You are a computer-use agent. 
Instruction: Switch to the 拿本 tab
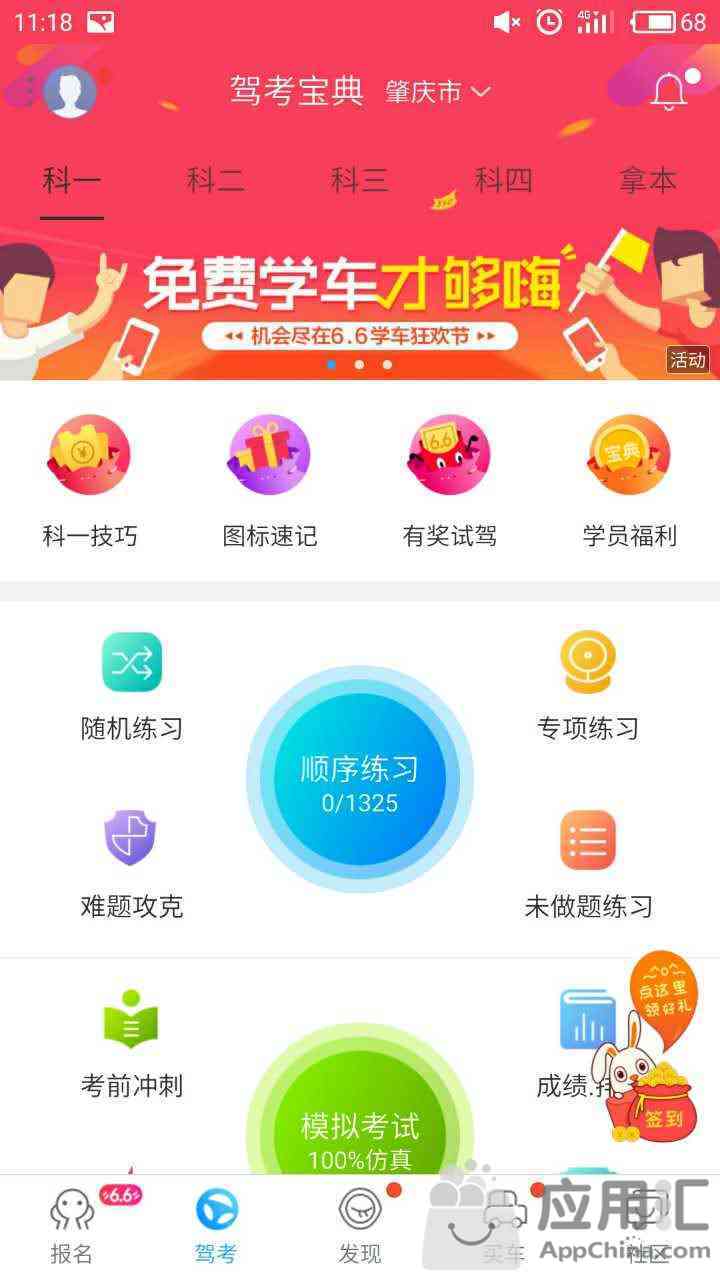pyautogui.click(x=648, y=181)
